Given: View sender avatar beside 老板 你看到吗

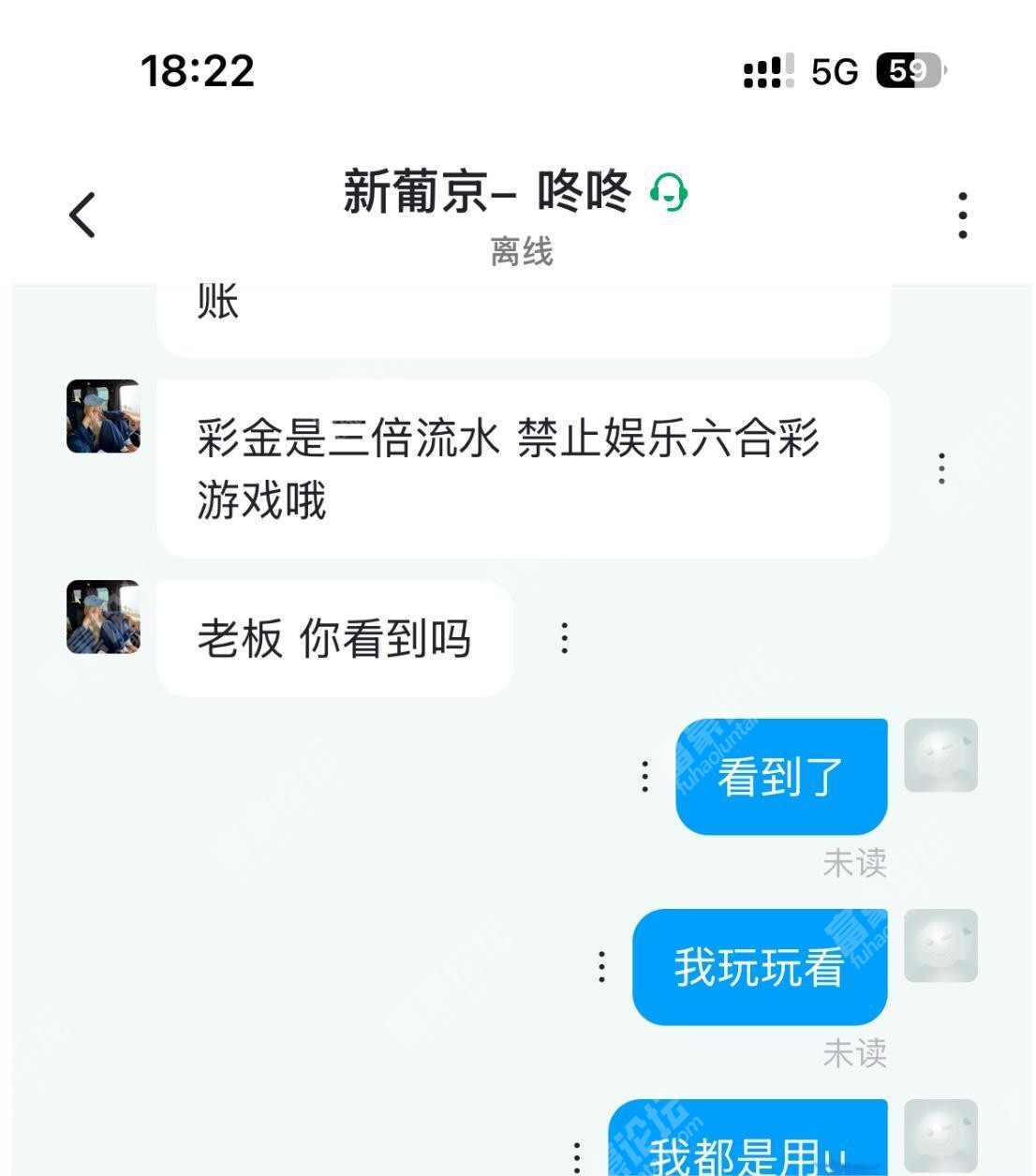Looking at the screenshot, I should coord(103,617).
